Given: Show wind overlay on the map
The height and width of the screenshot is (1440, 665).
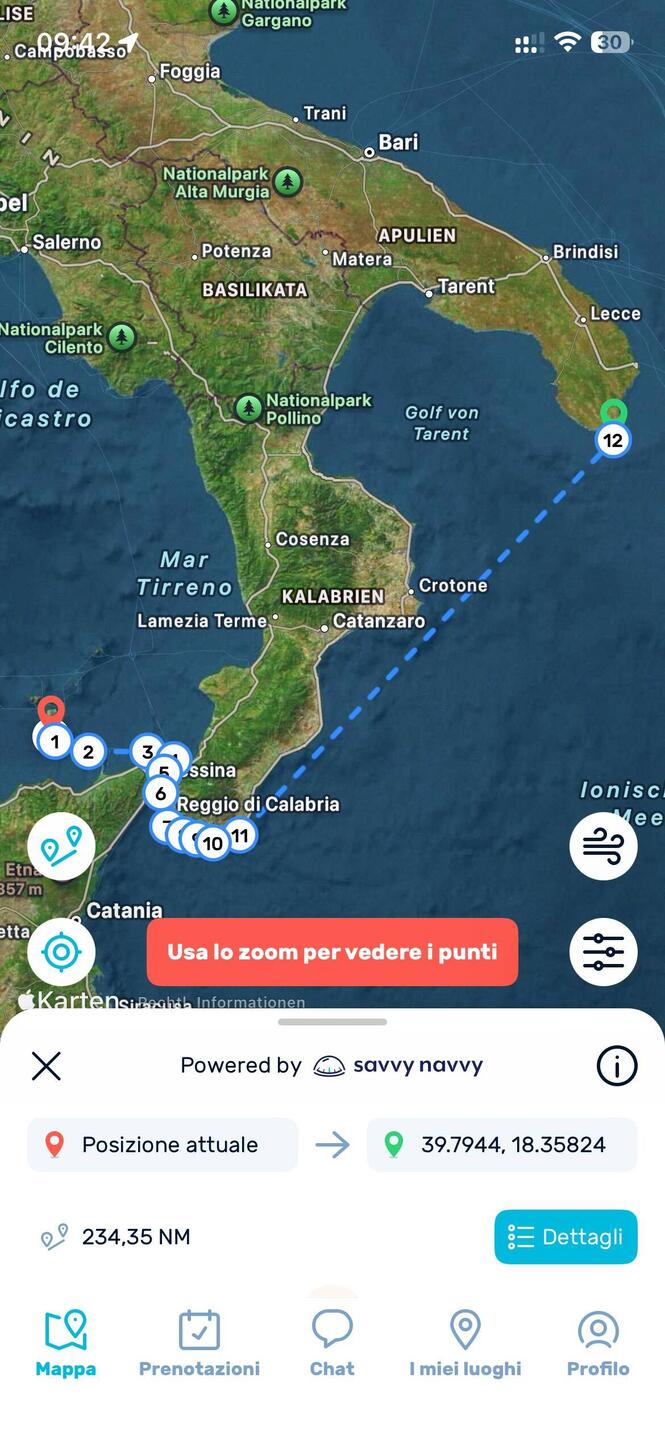Looking at the screenshot, I should click(x=603, y=847).
